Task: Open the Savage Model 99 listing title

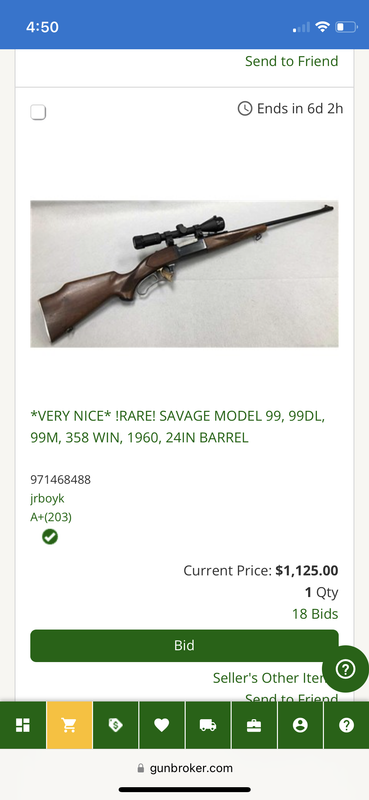Action: tap(178, 427)
